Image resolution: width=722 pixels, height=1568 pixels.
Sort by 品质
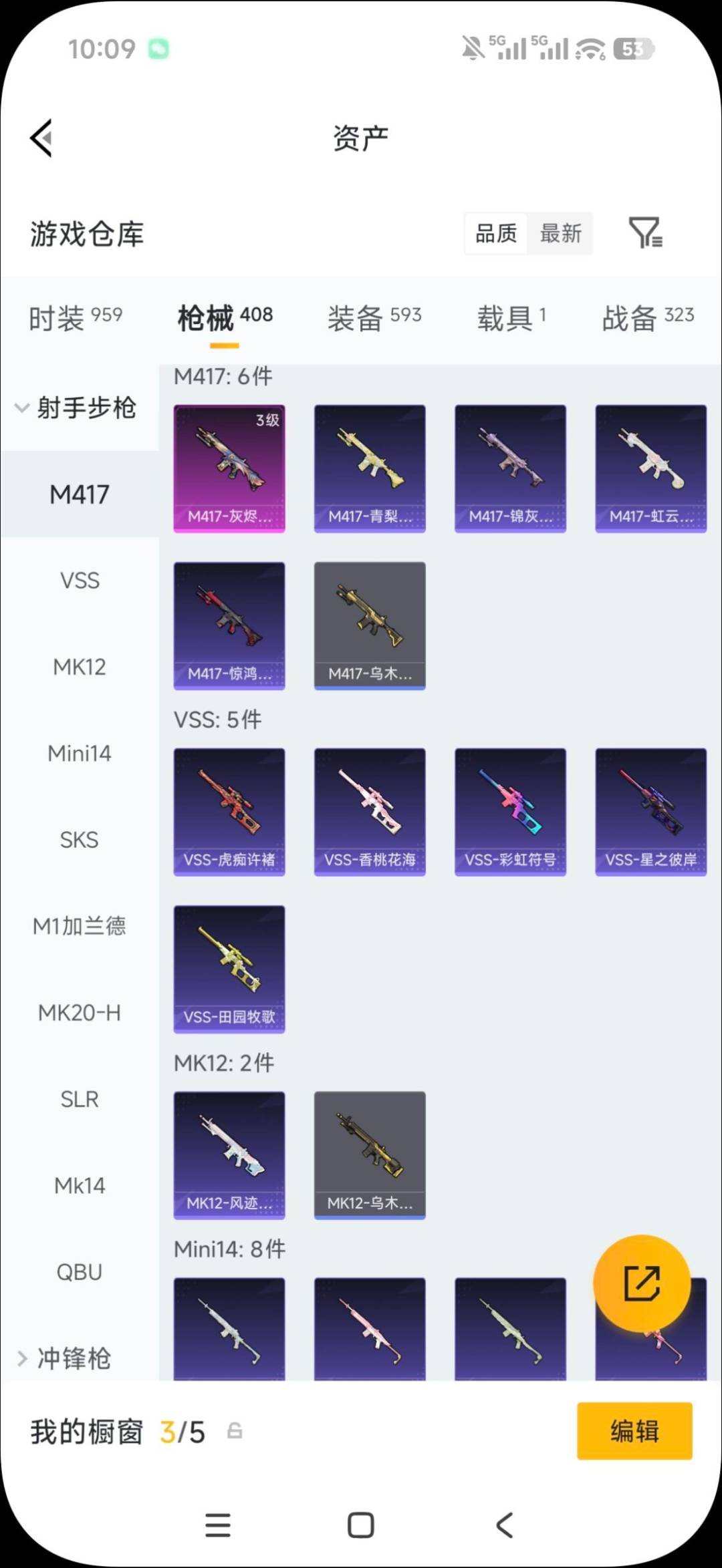point(496,234)
